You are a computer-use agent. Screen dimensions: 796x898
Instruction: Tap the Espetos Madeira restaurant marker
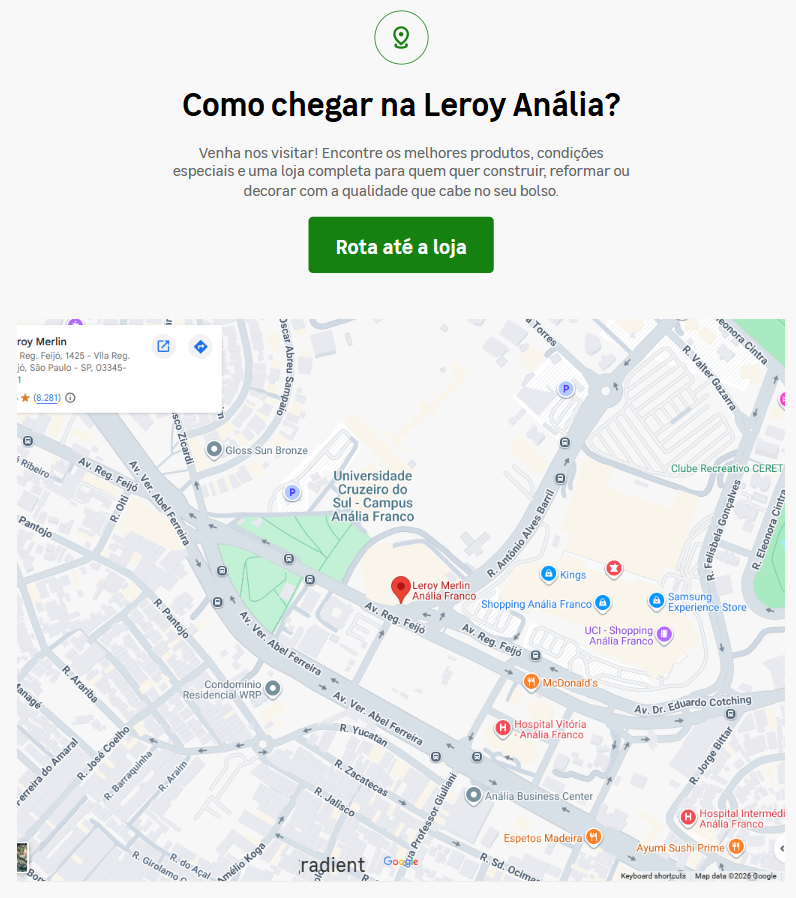click(x=593, y=837)
